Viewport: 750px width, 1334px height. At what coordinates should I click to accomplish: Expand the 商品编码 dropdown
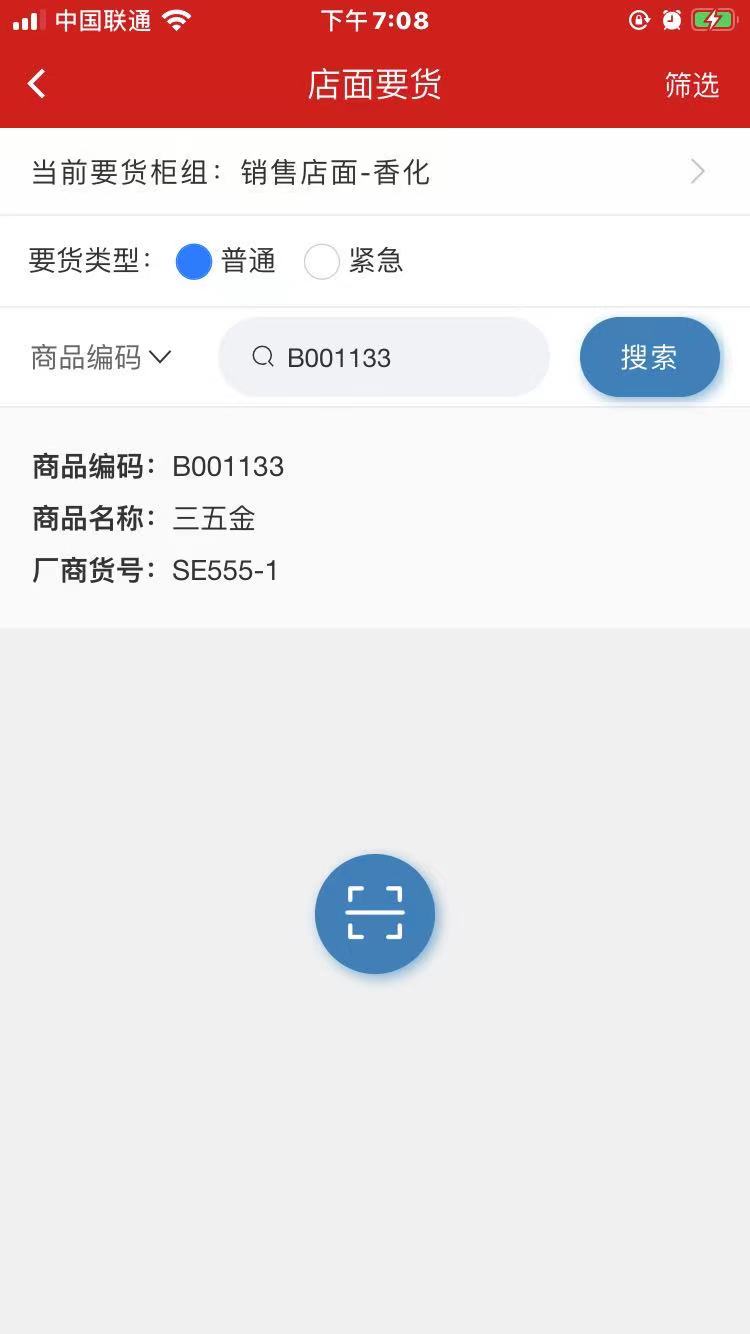click(x=101, y=357)
